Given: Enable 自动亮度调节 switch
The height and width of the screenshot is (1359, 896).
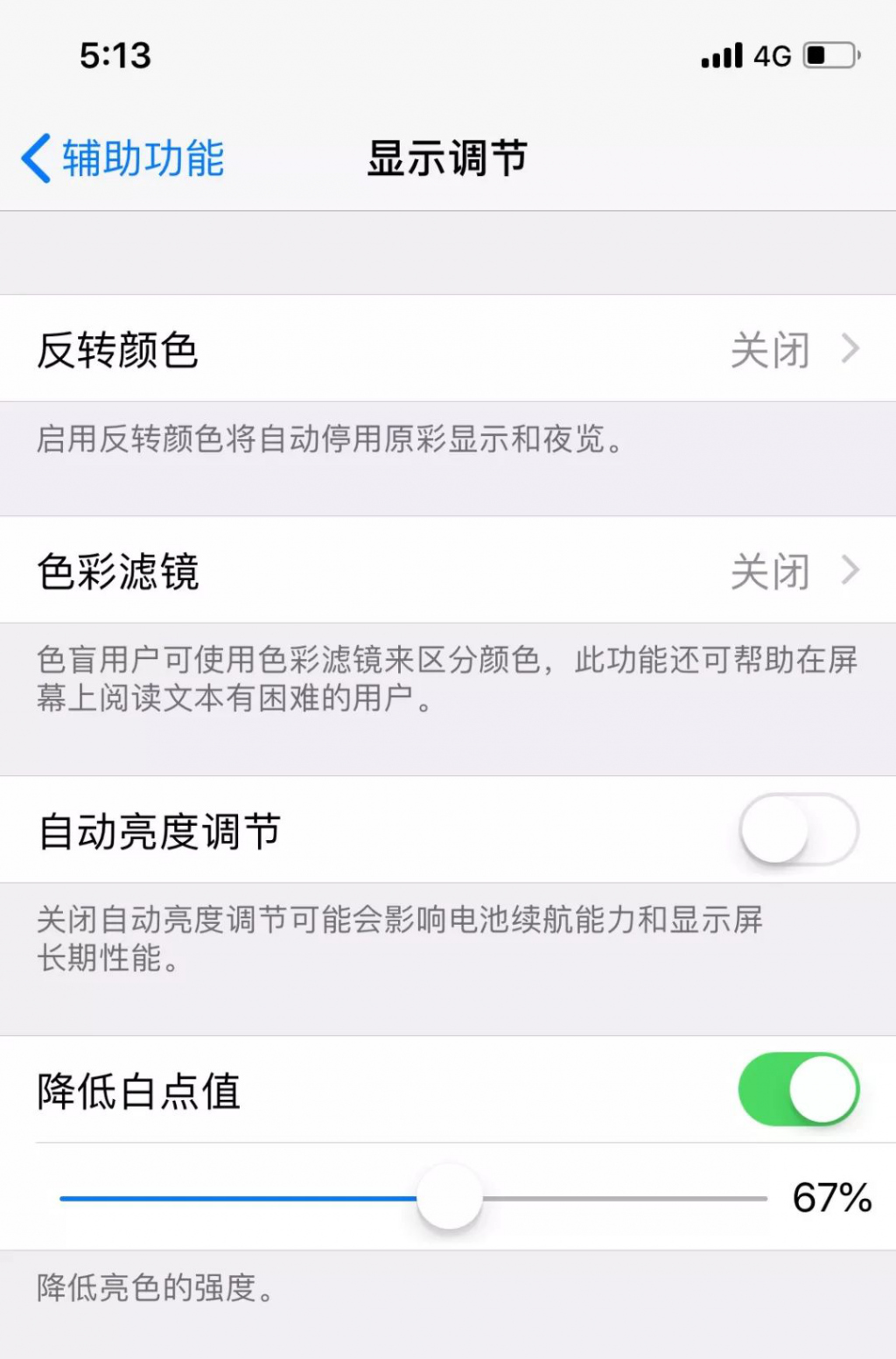Looking at the screenshot, I should 798,830.
